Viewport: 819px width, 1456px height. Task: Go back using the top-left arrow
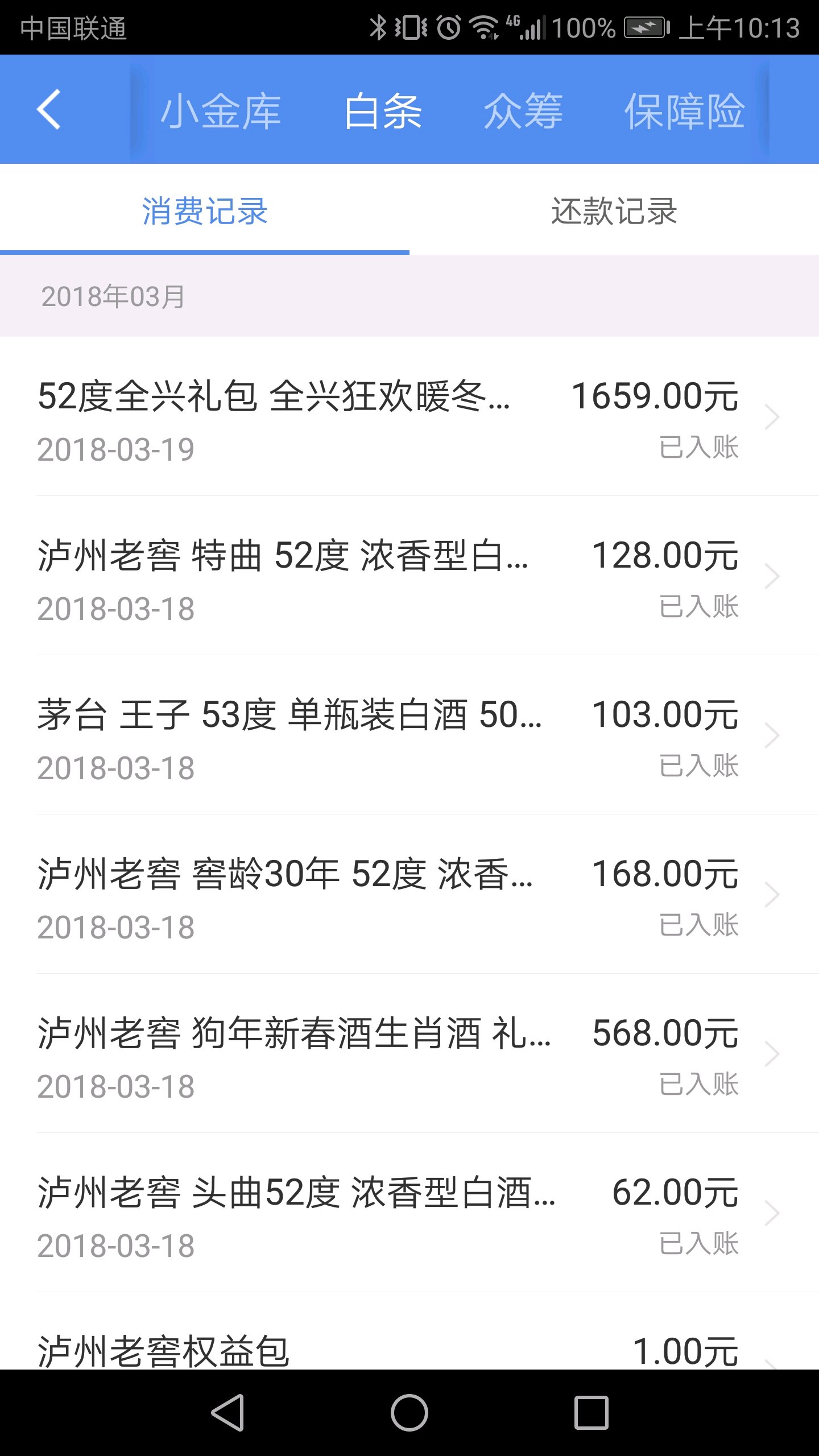click(49, 109)
